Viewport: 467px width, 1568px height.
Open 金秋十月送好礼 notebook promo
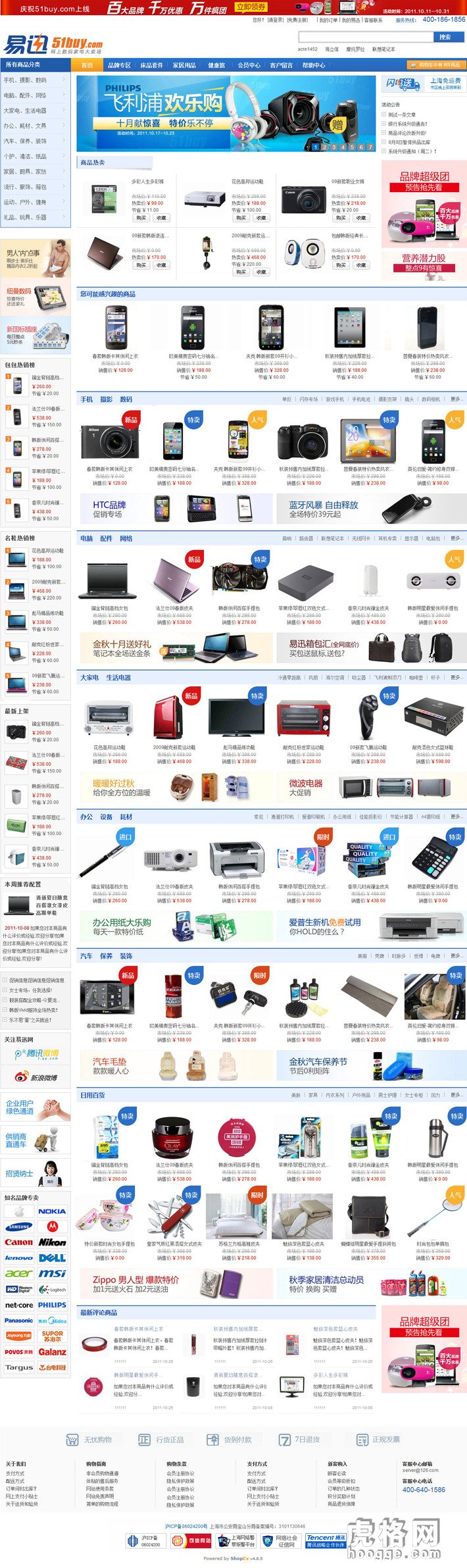176,648
